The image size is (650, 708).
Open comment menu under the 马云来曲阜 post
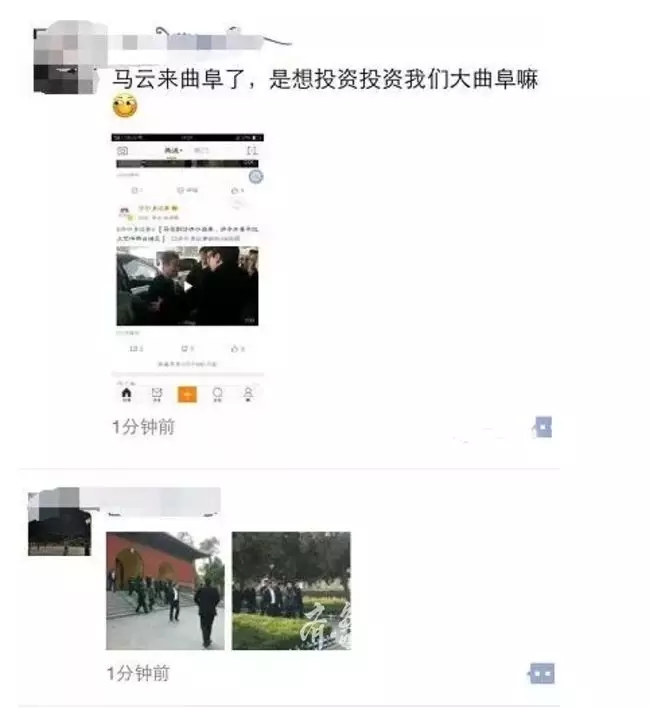point(541,428)
